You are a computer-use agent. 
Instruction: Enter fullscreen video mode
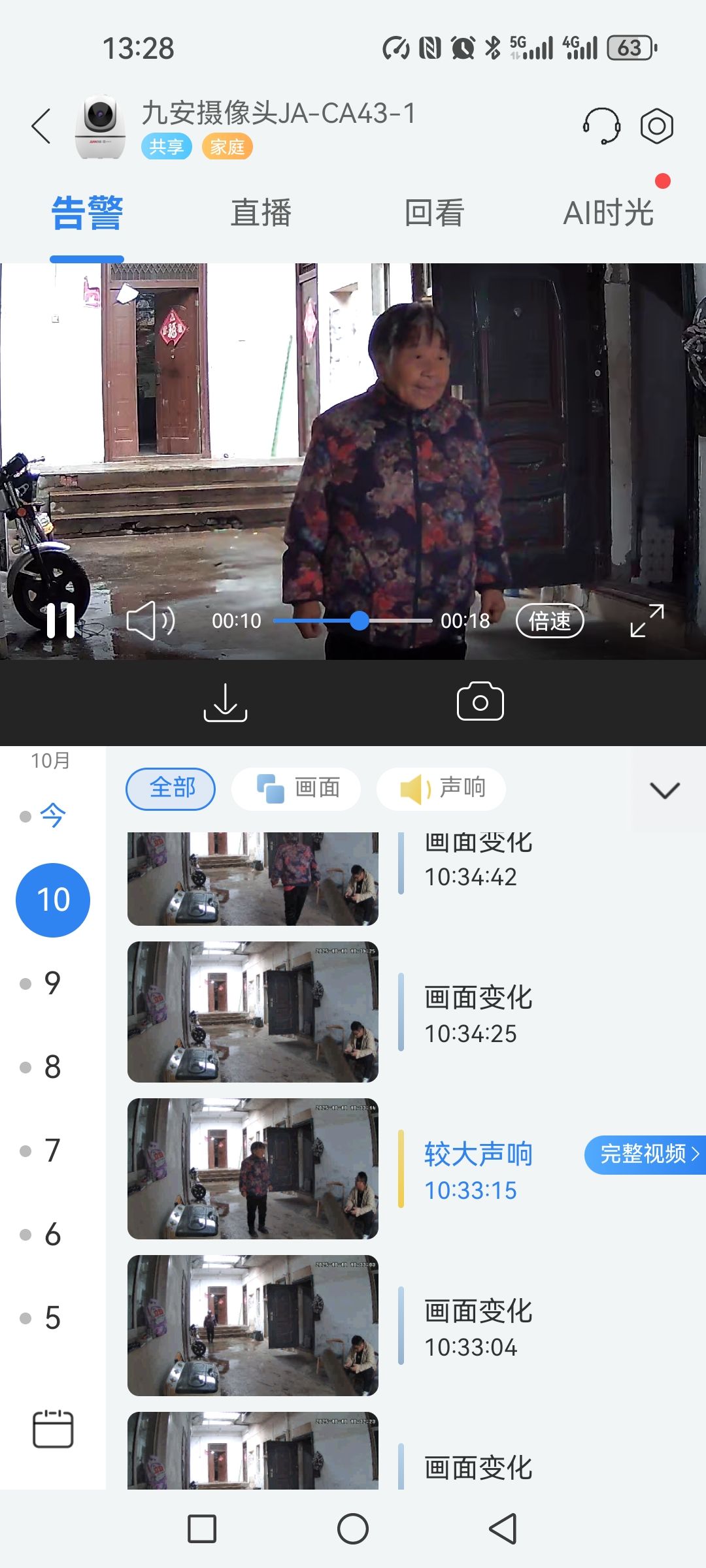tap(647, 621)
